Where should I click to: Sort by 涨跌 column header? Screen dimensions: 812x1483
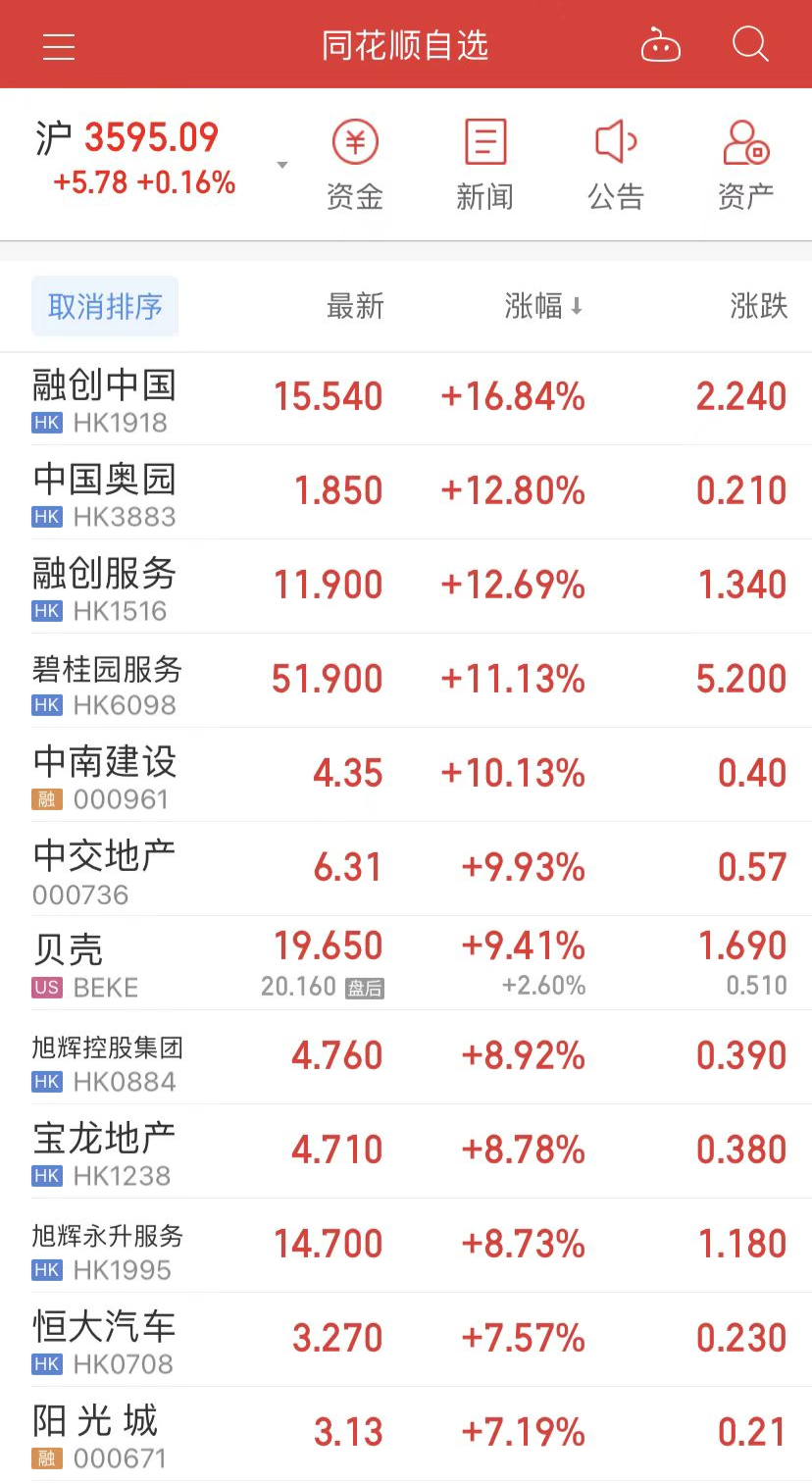tap(758, 306)
